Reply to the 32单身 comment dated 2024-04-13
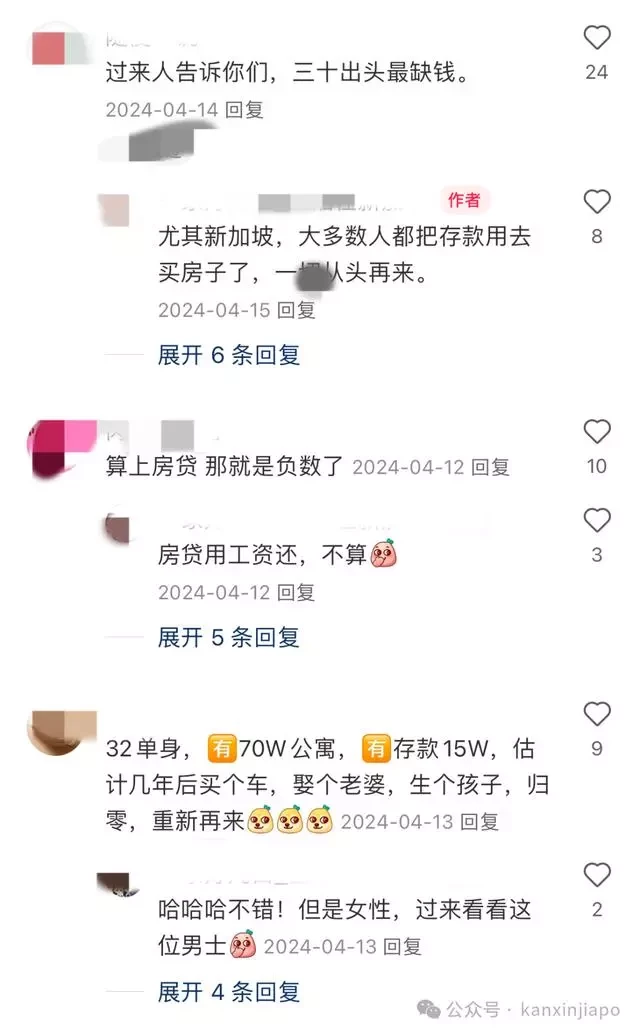The width and height of the screenshot is (640, 1035). click(479, 822)
